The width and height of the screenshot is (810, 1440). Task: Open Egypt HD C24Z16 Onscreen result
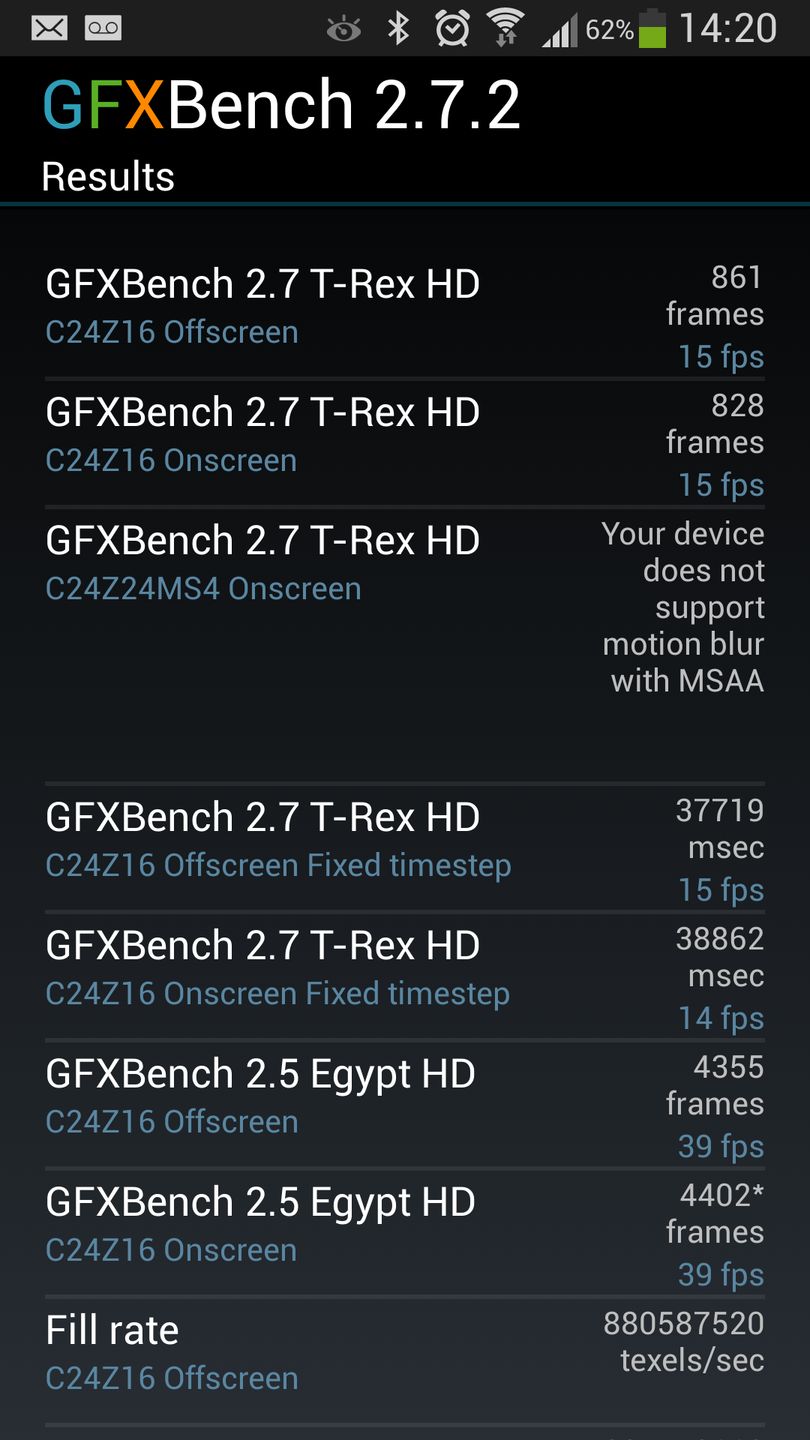tap(404, 1231)
